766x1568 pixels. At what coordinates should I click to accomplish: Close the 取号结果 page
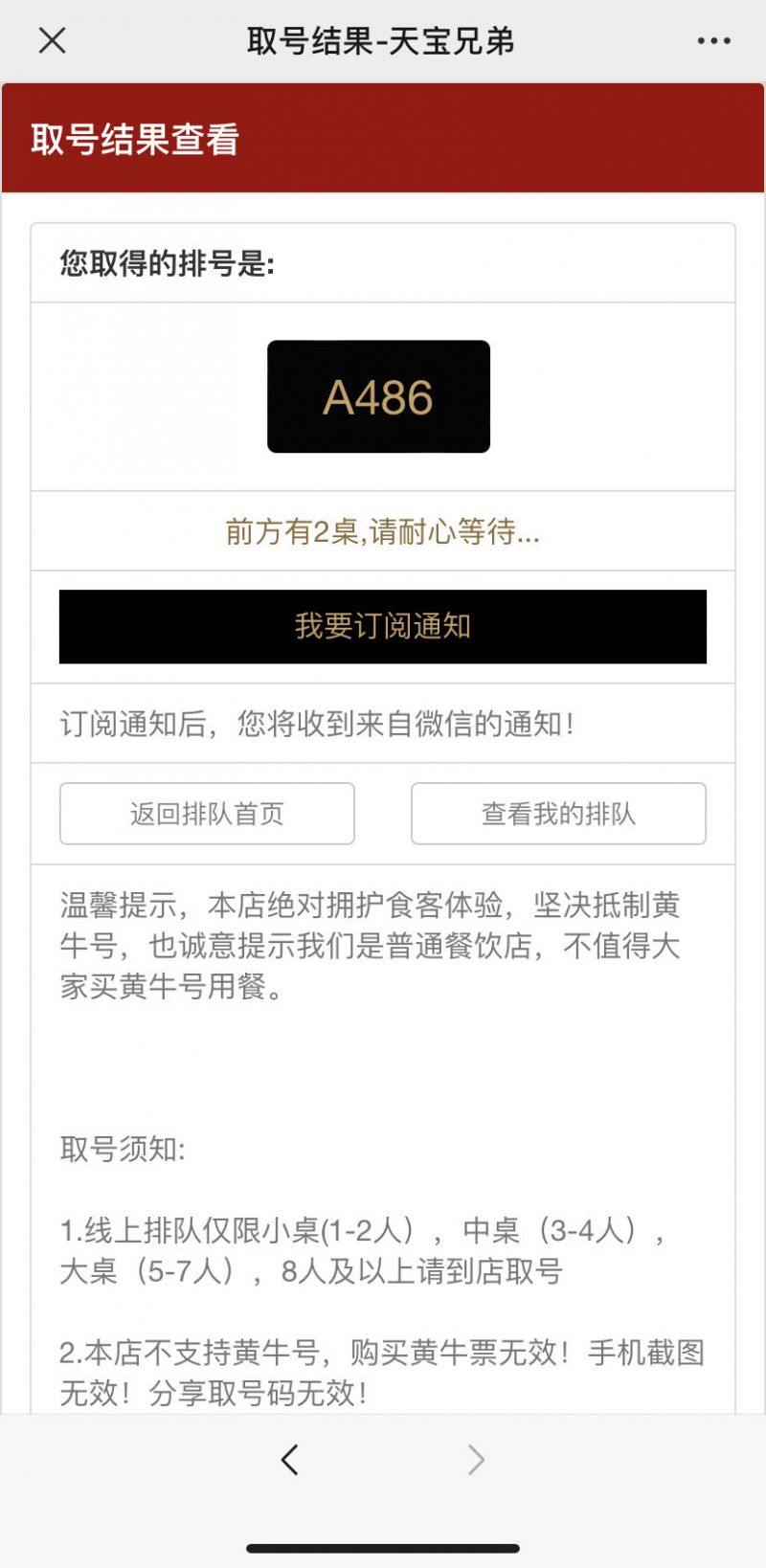click(x=52, y=40)
